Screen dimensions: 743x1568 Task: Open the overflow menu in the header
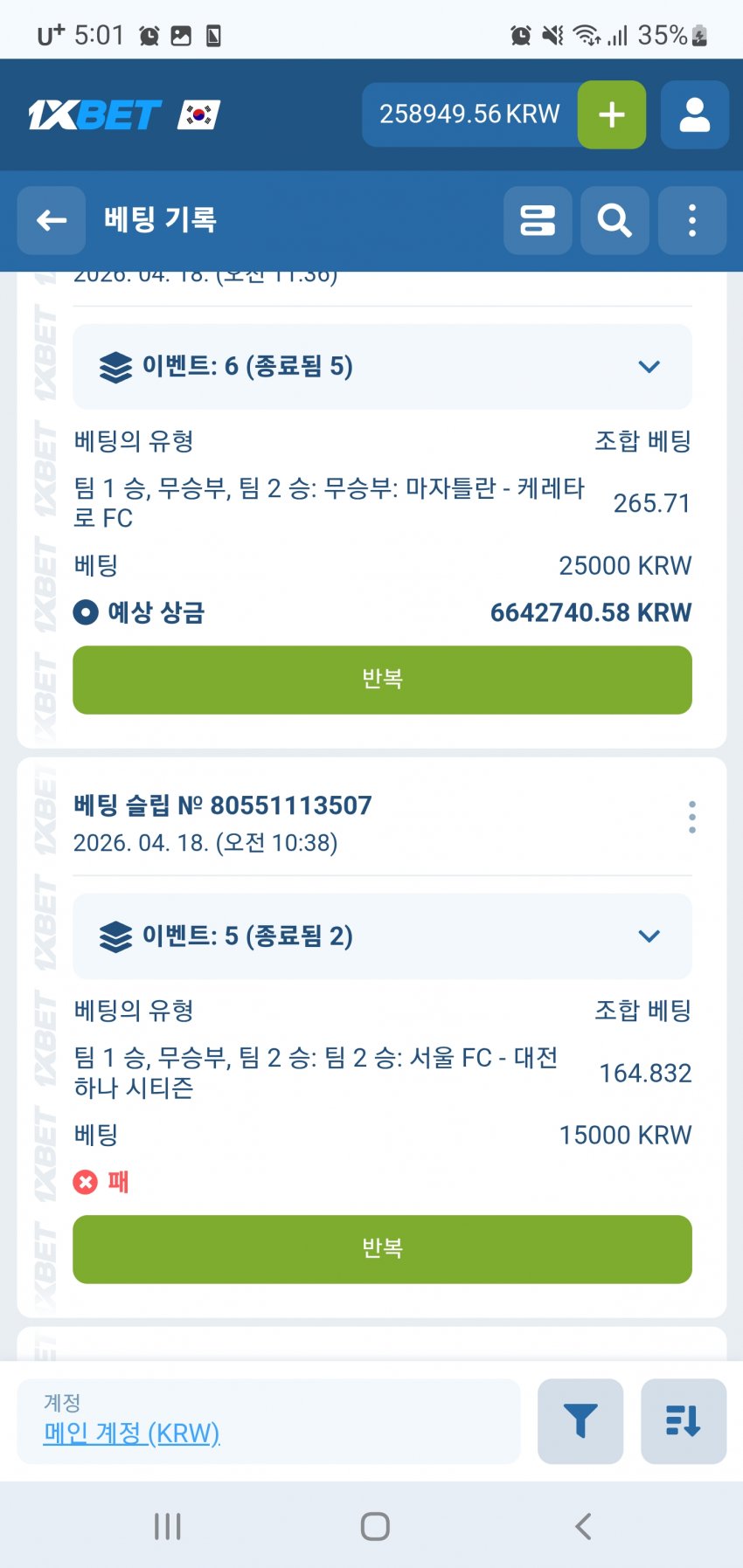point(691,220)
